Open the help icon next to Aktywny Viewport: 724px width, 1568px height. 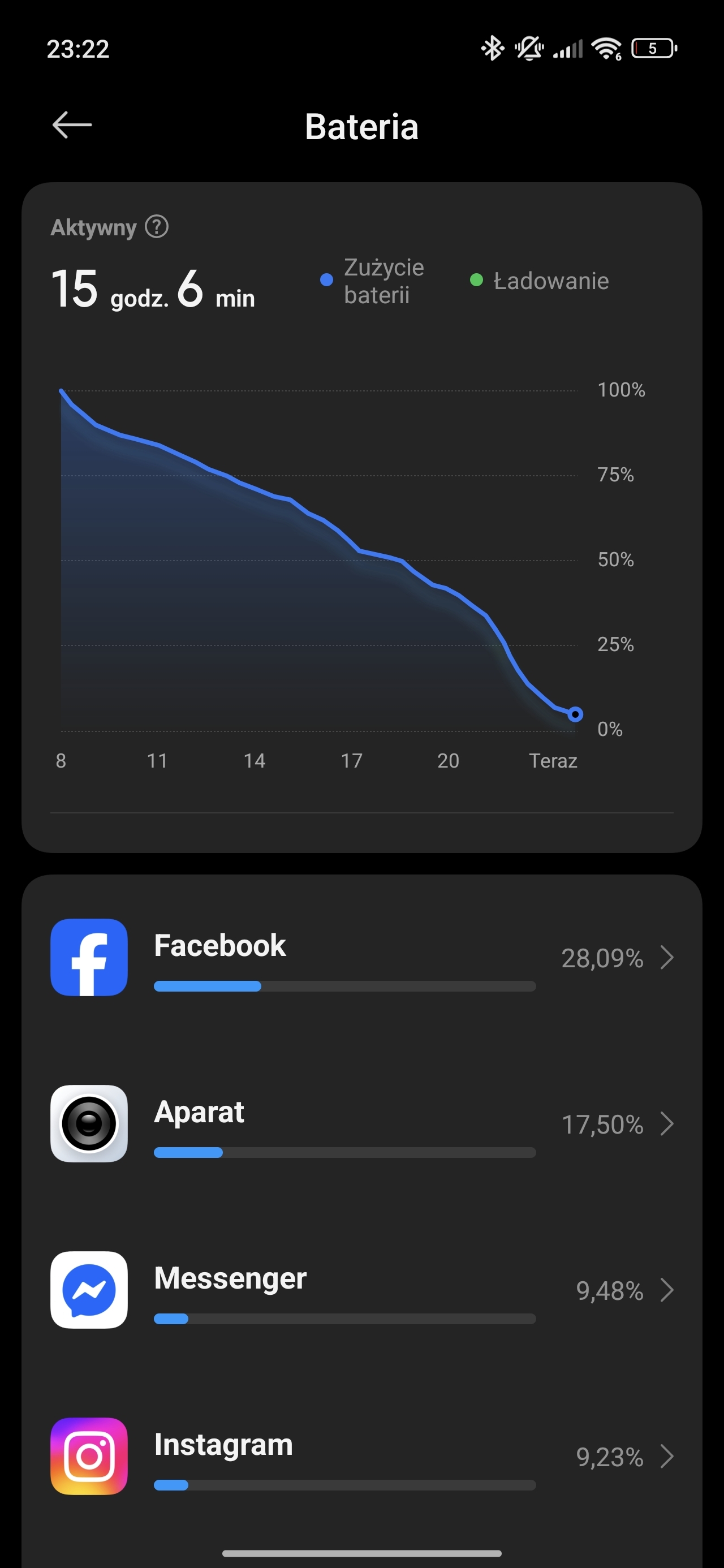[157, 227]
